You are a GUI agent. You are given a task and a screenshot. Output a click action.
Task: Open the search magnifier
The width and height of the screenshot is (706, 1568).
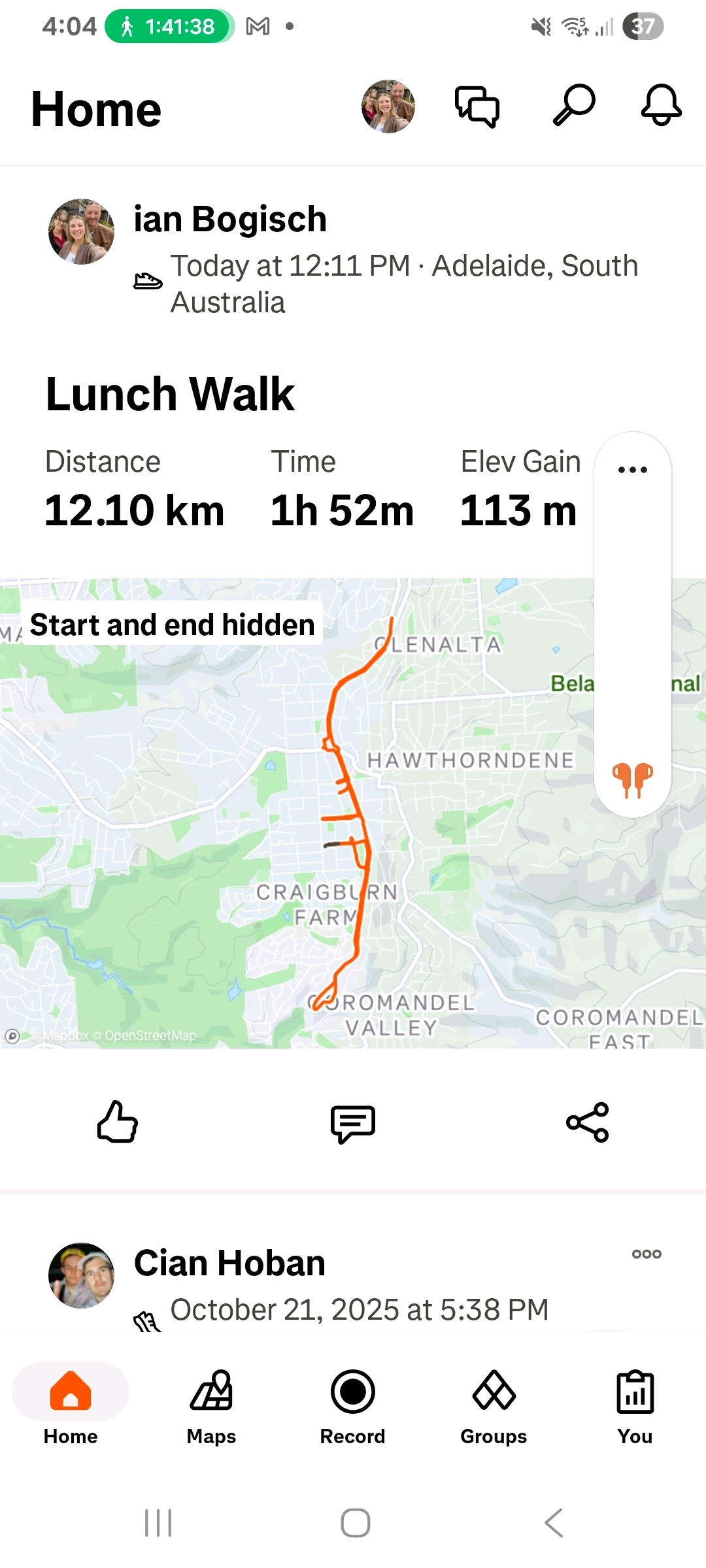click(x=574, y=105)
